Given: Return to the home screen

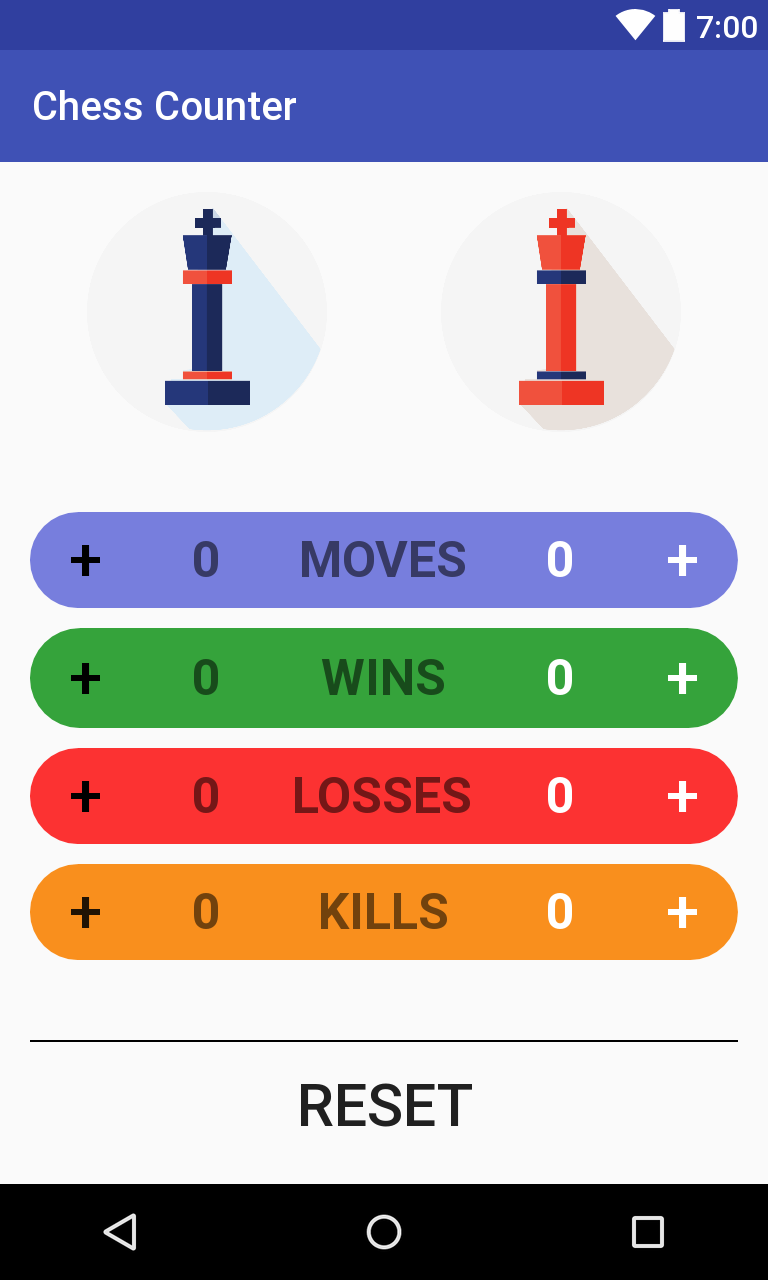Looking at the screenshot, I should pos(384,1232).
